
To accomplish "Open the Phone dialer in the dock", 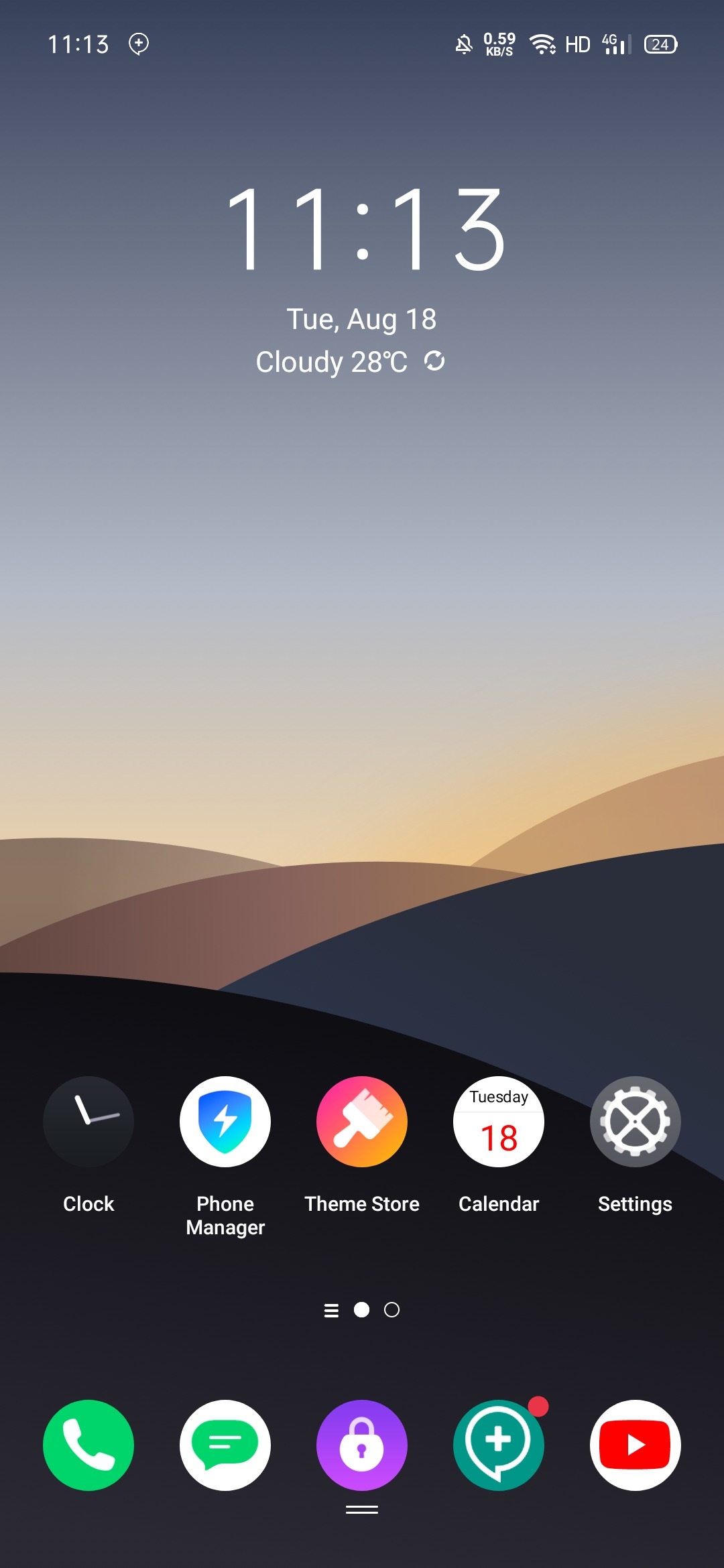I will coord(88,1445).
